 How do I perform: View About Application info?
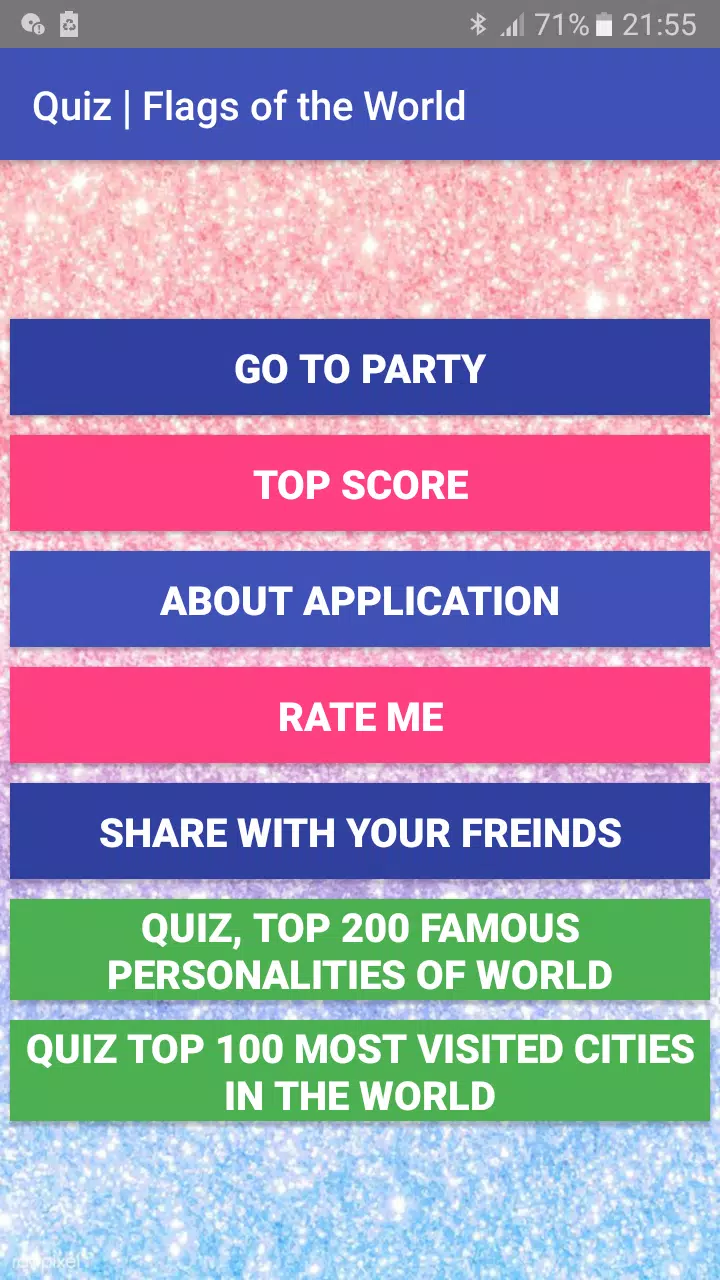pyautogui.click(x=360, y=600)
